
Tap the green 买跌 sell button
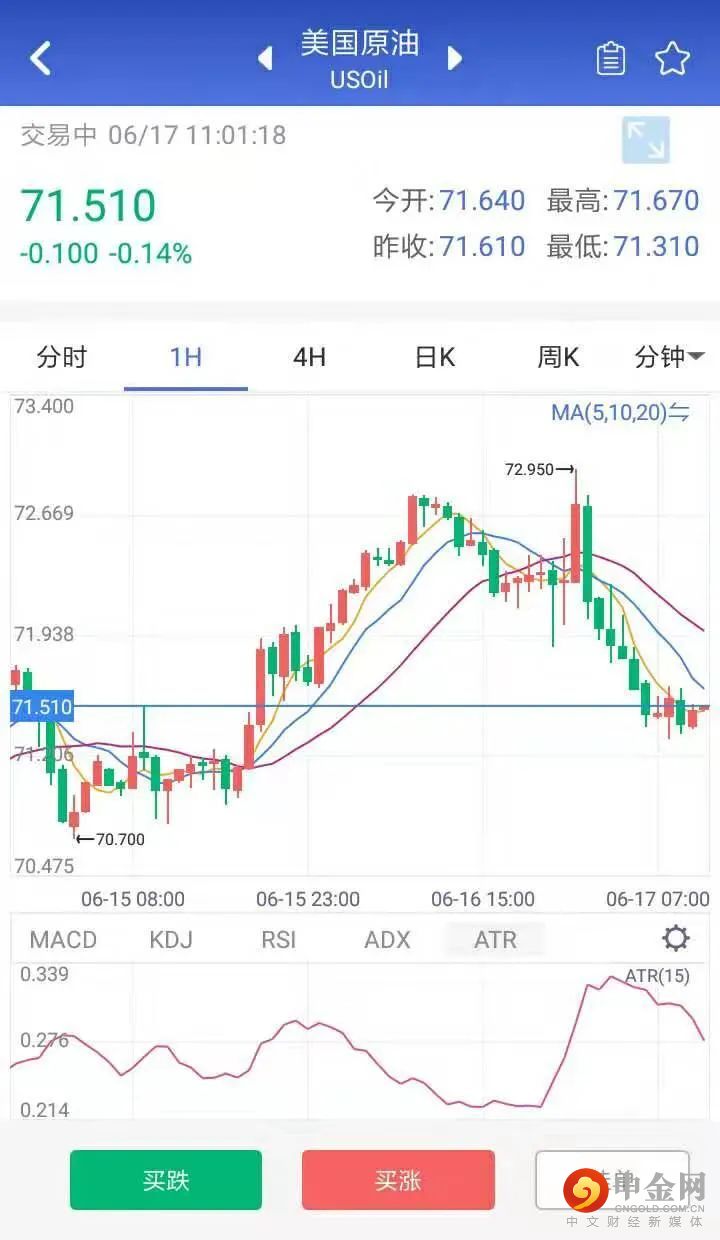166,1180
